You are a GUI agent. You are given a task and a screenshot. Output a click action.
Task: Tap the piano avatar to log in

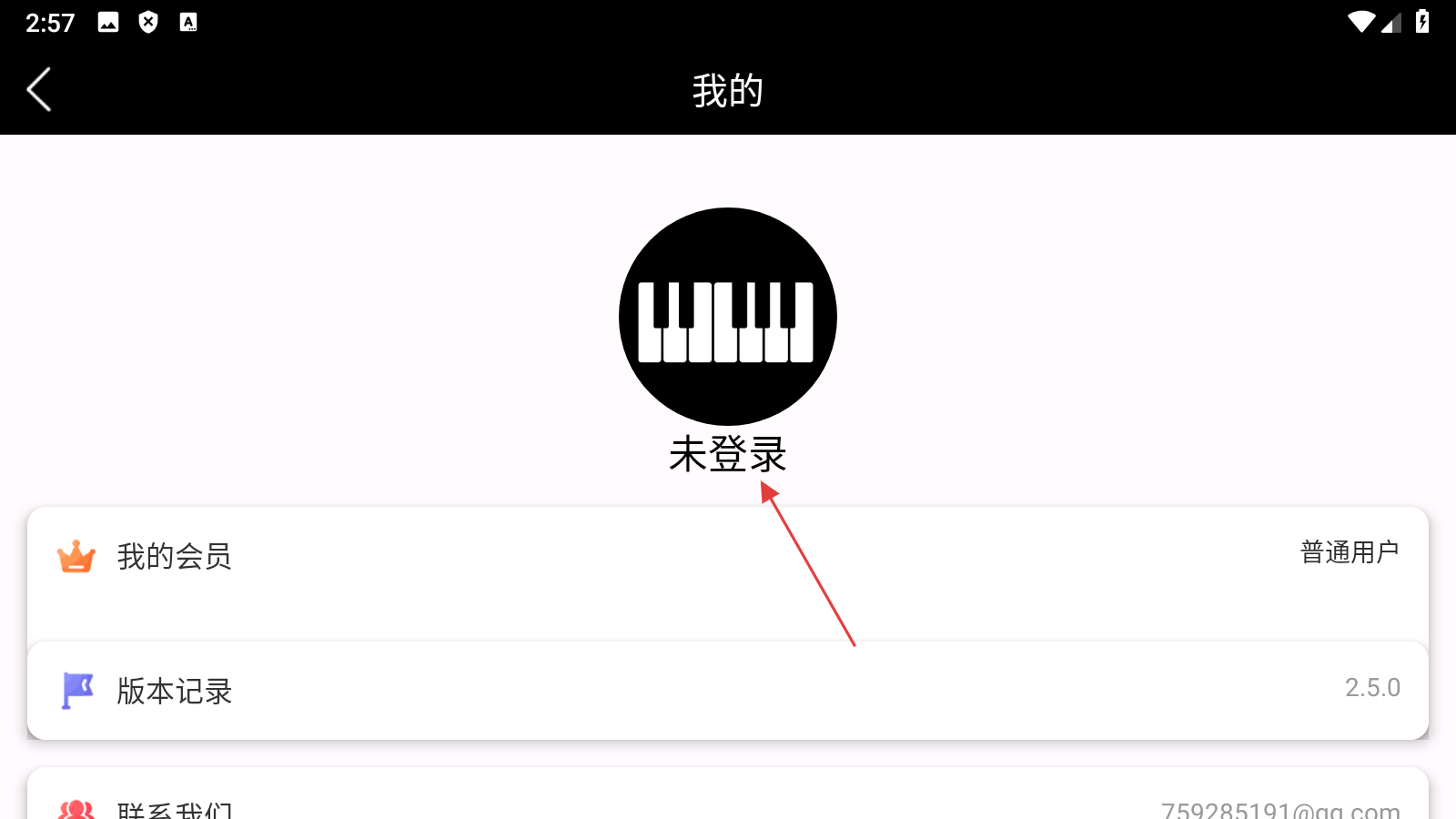727,316
